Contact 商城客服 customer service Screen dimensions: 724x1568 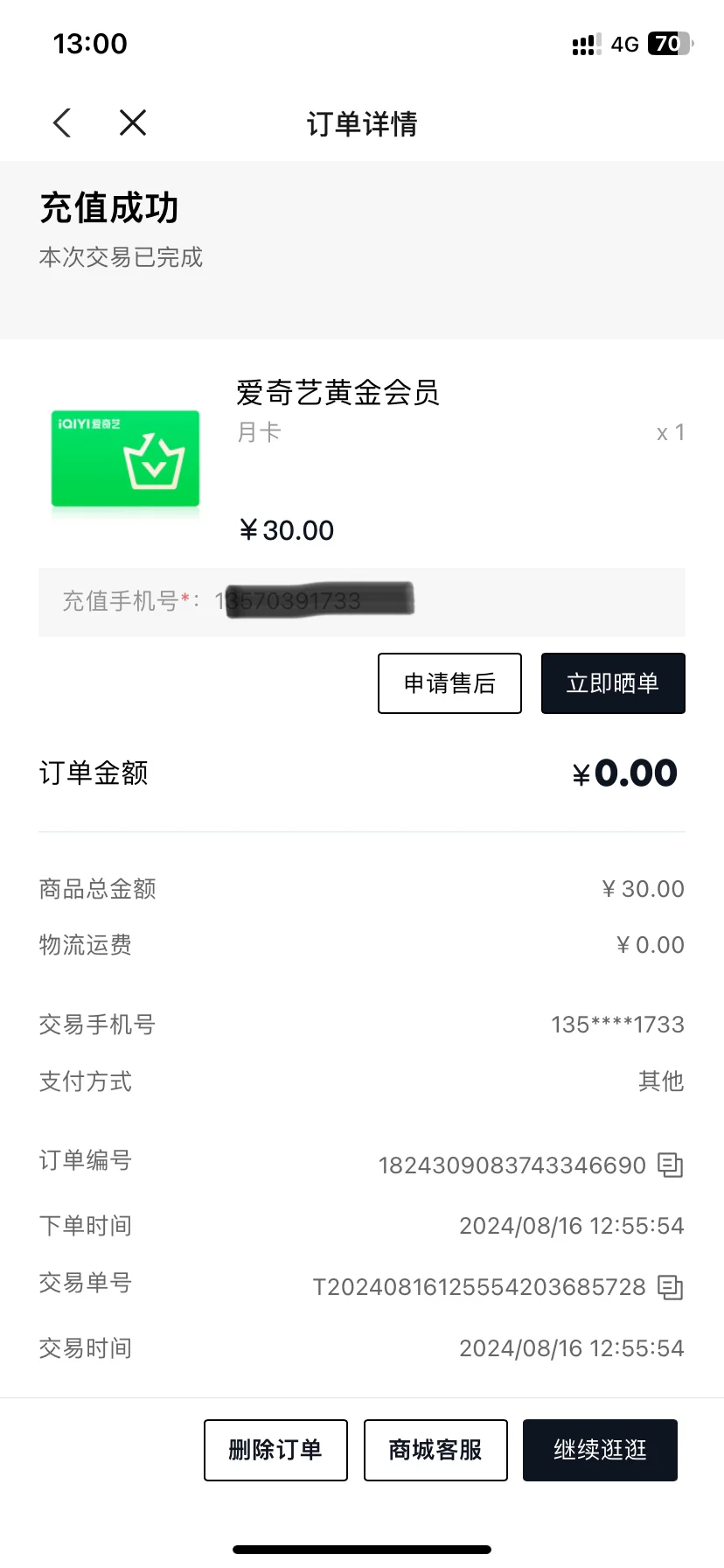click(x=435, y=1450)
